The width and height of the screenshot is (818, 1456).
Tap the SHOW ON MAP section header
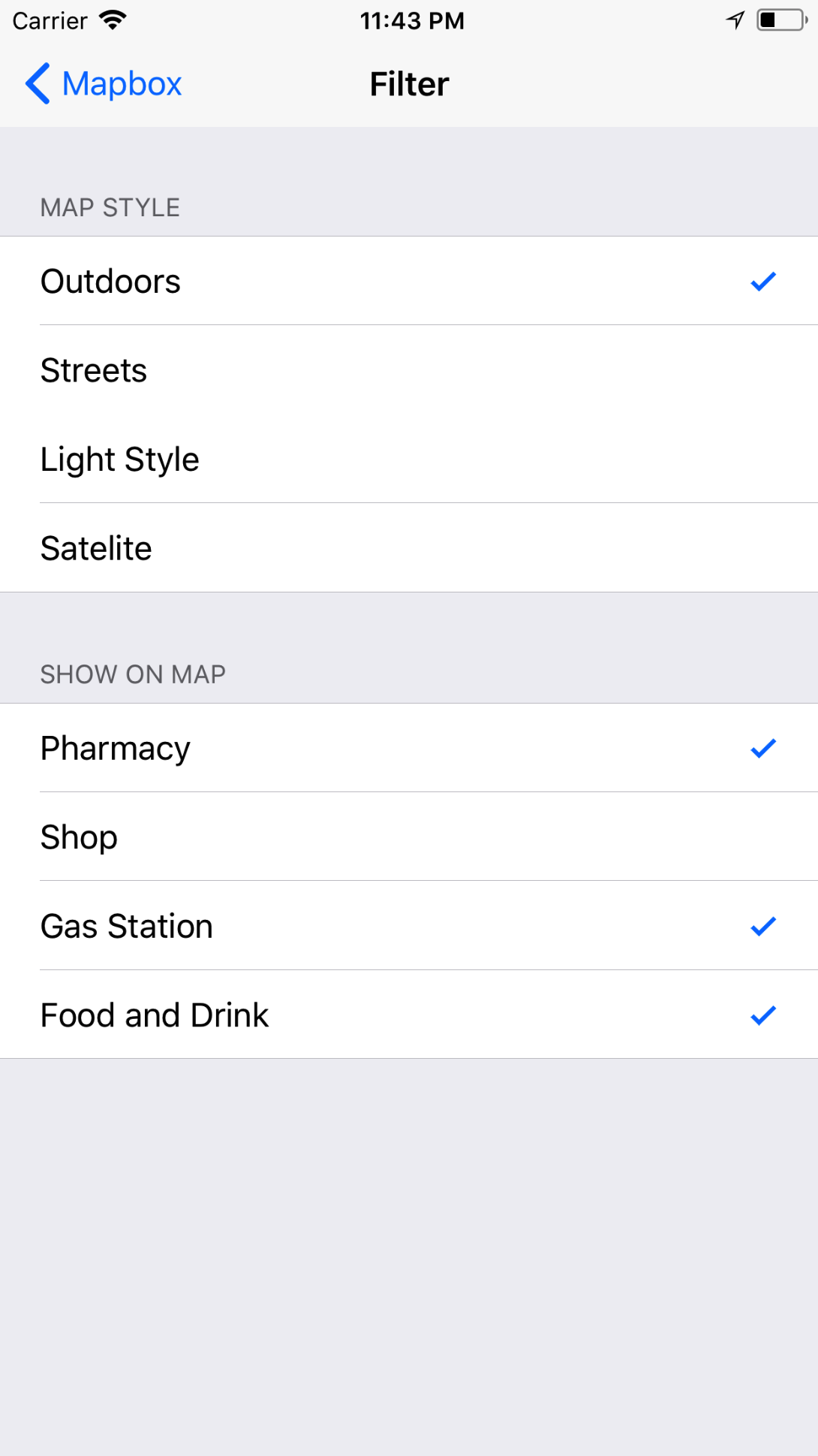[133, 674]
